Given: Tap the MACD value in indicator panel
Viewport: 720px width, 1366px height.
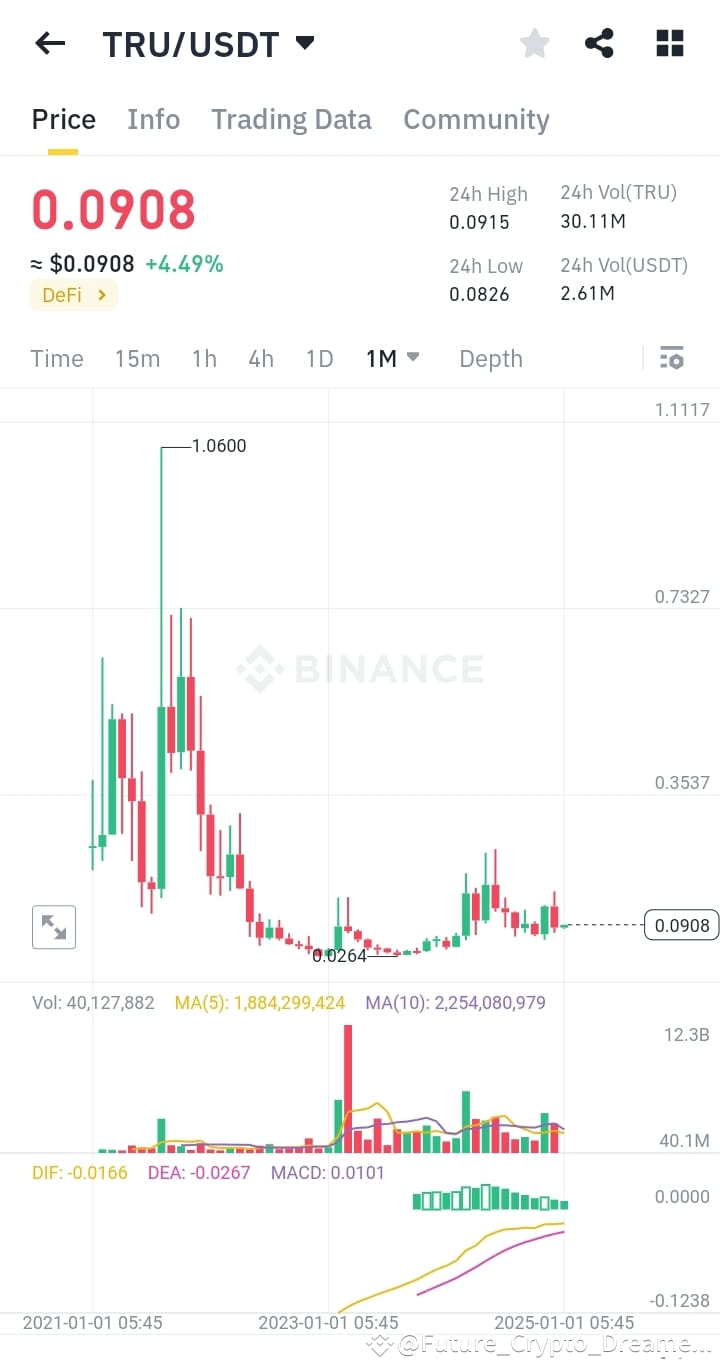Looking at the screenshot, I should [x=327, y=1172].
